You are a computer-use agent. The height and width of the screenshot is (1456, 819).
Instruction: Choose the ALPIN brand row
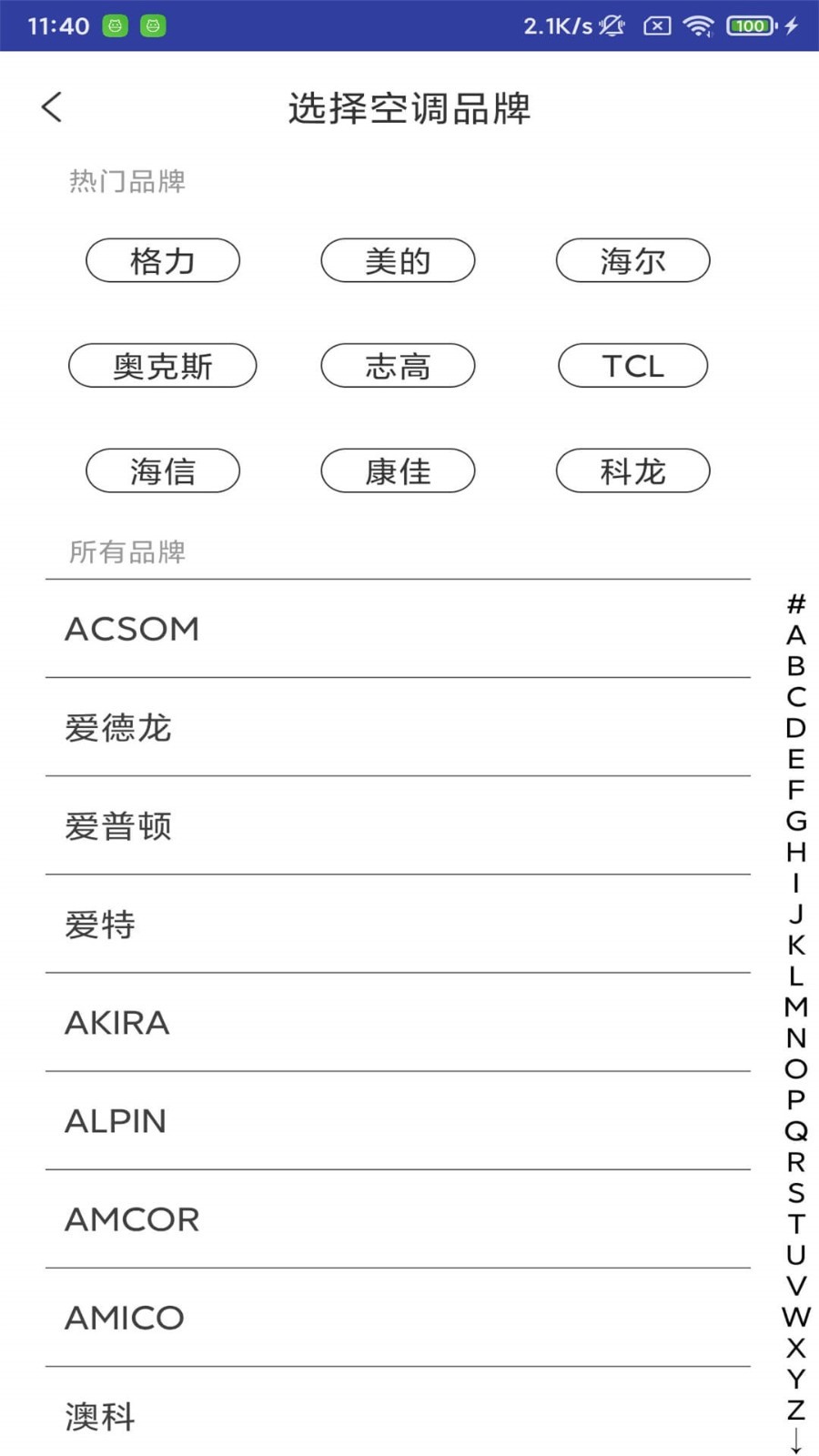tap(398, 1121)
